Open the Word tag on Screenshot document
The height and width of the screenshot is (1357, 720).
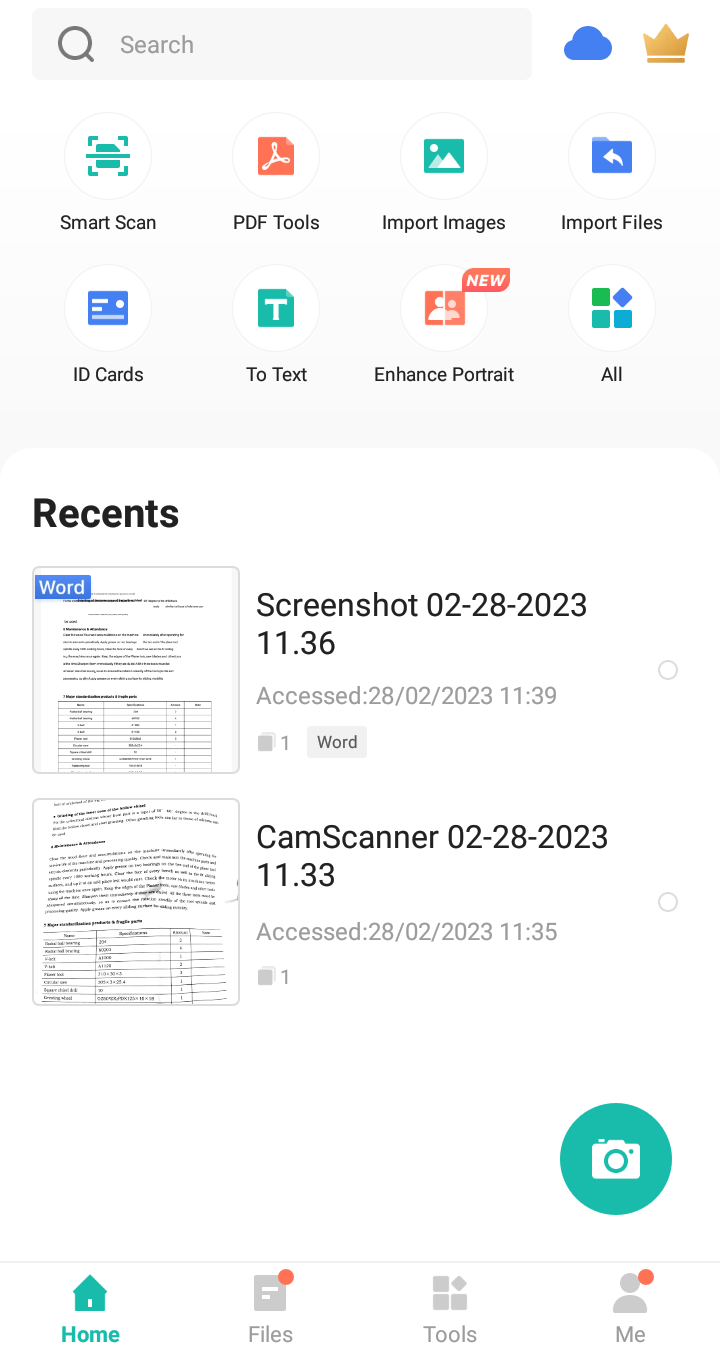tap(336, 742)
